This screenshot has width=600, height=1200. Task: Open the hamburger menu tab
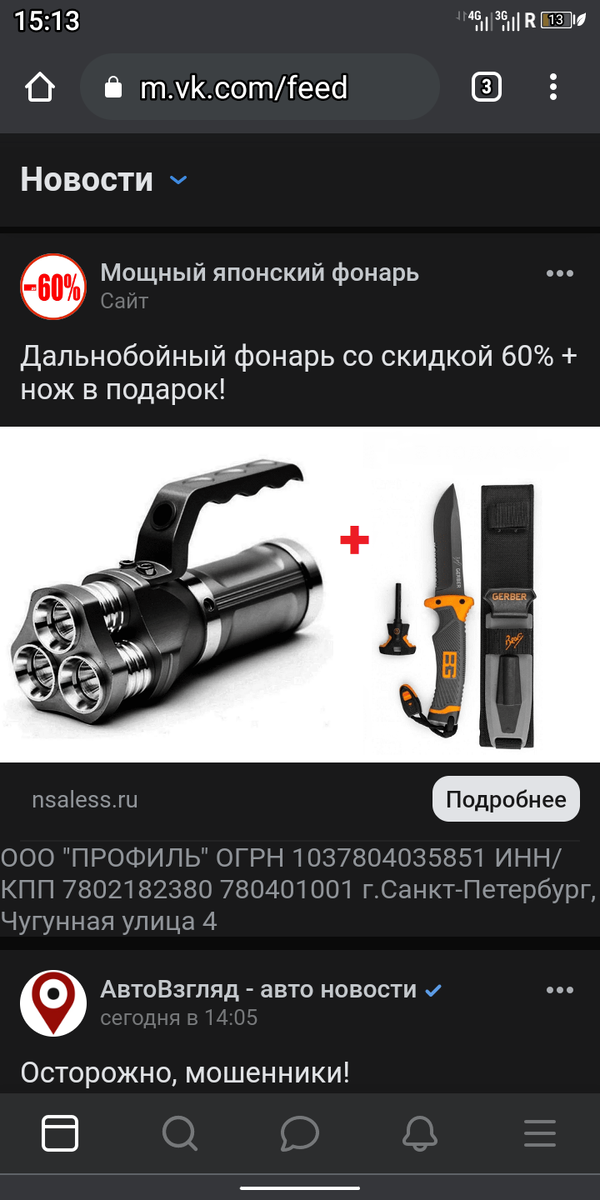coord(540,1133)
